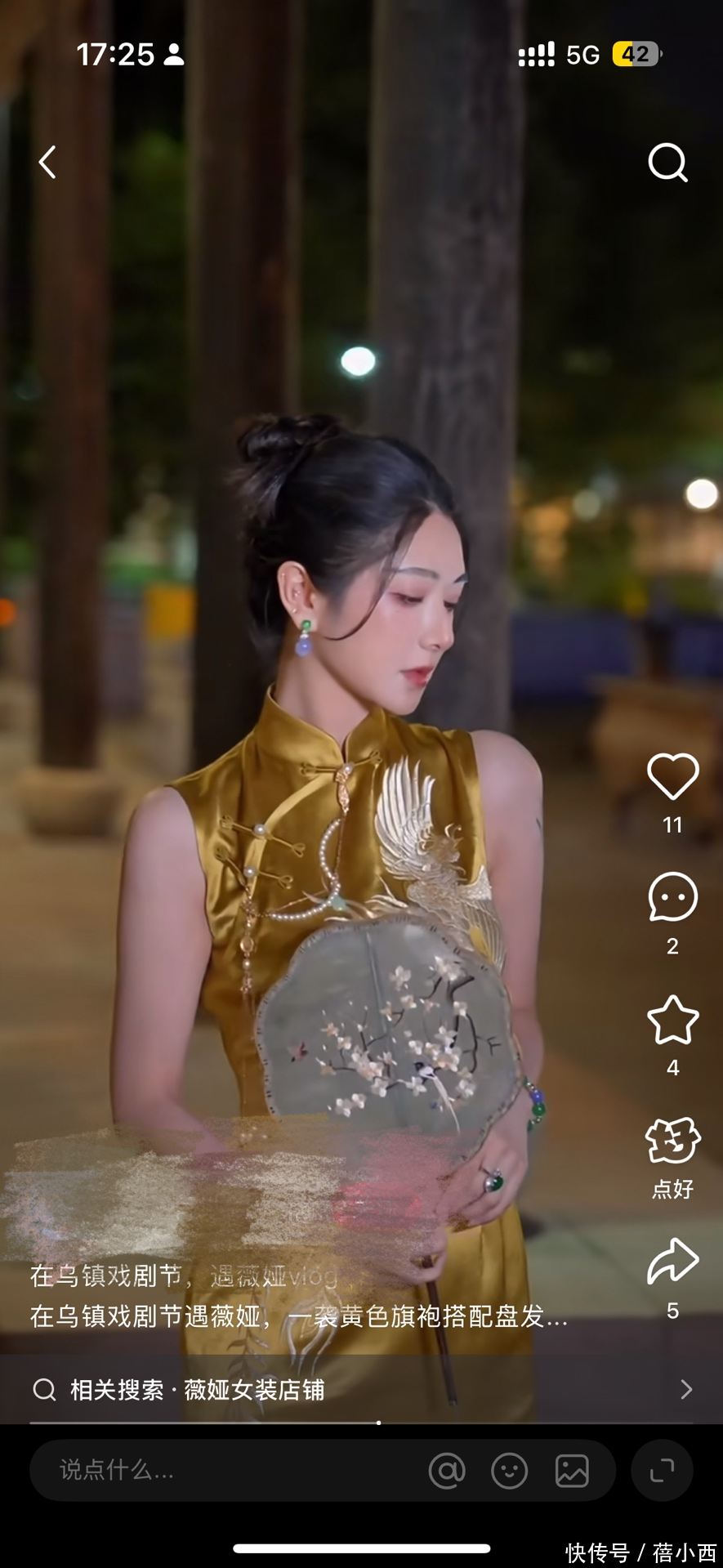The image size is (723, 1568).
Task: Open the comments bubble
Action: [672, 897]
